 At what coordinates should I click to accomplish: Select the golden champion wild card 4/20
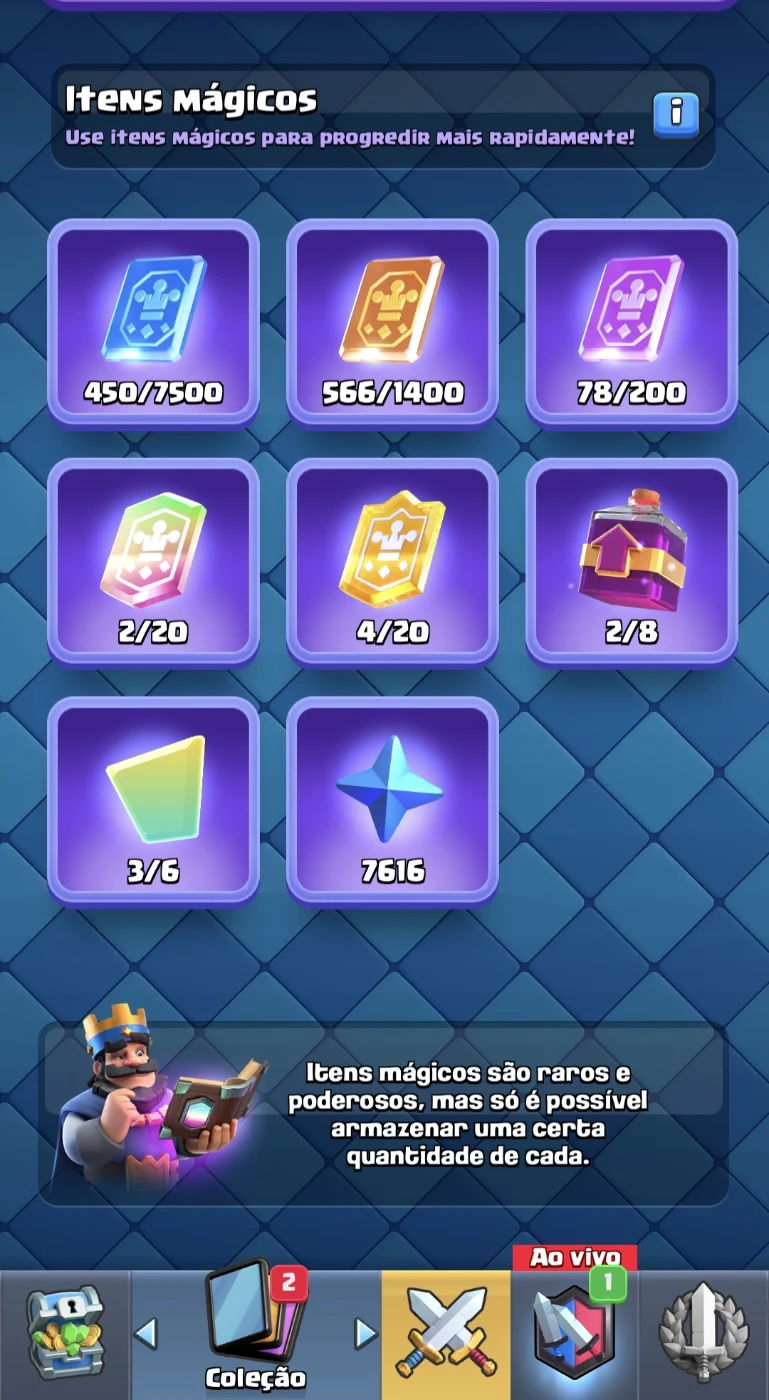392,562
